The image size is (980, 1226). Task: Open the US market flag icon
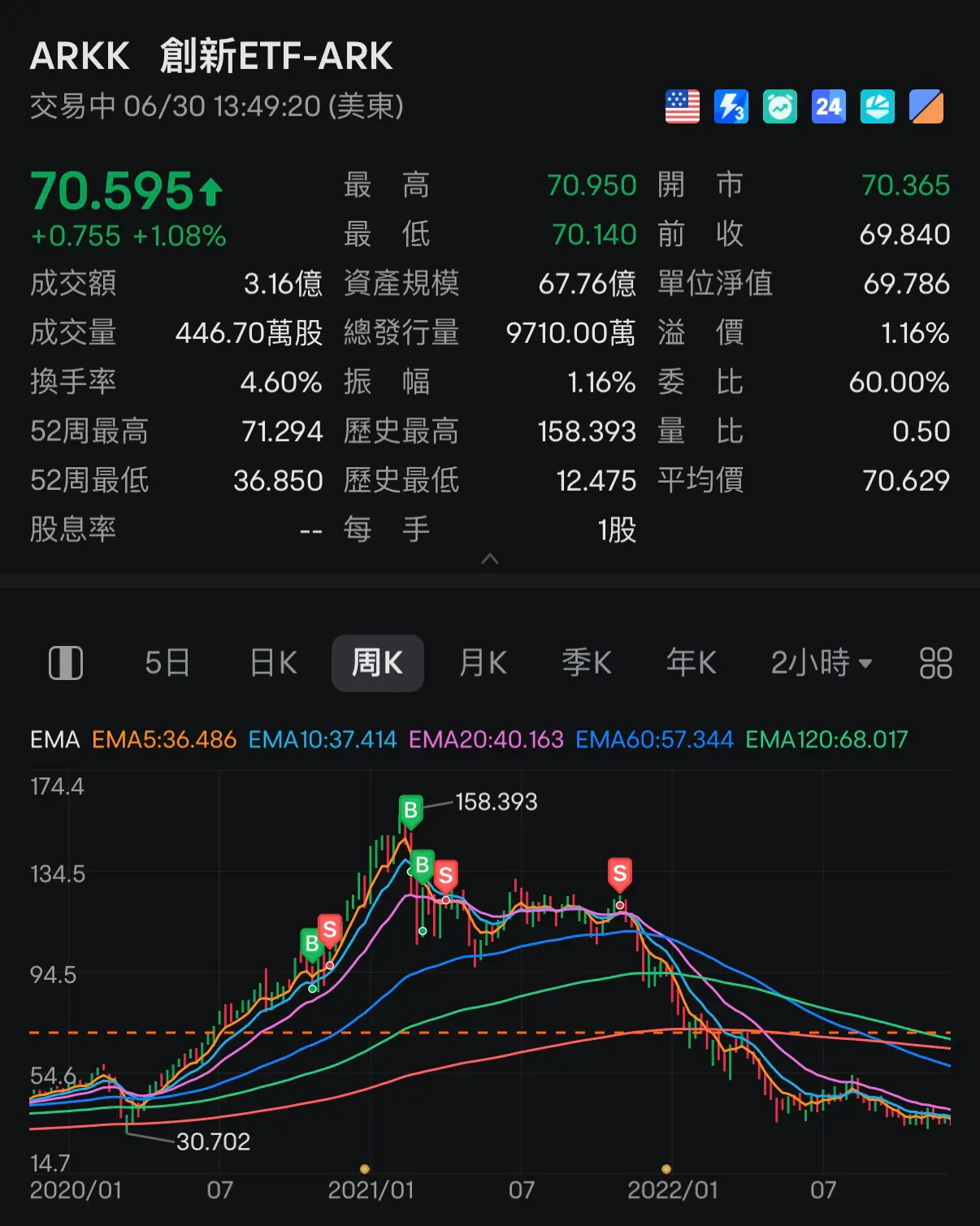[x=683, y=106]
